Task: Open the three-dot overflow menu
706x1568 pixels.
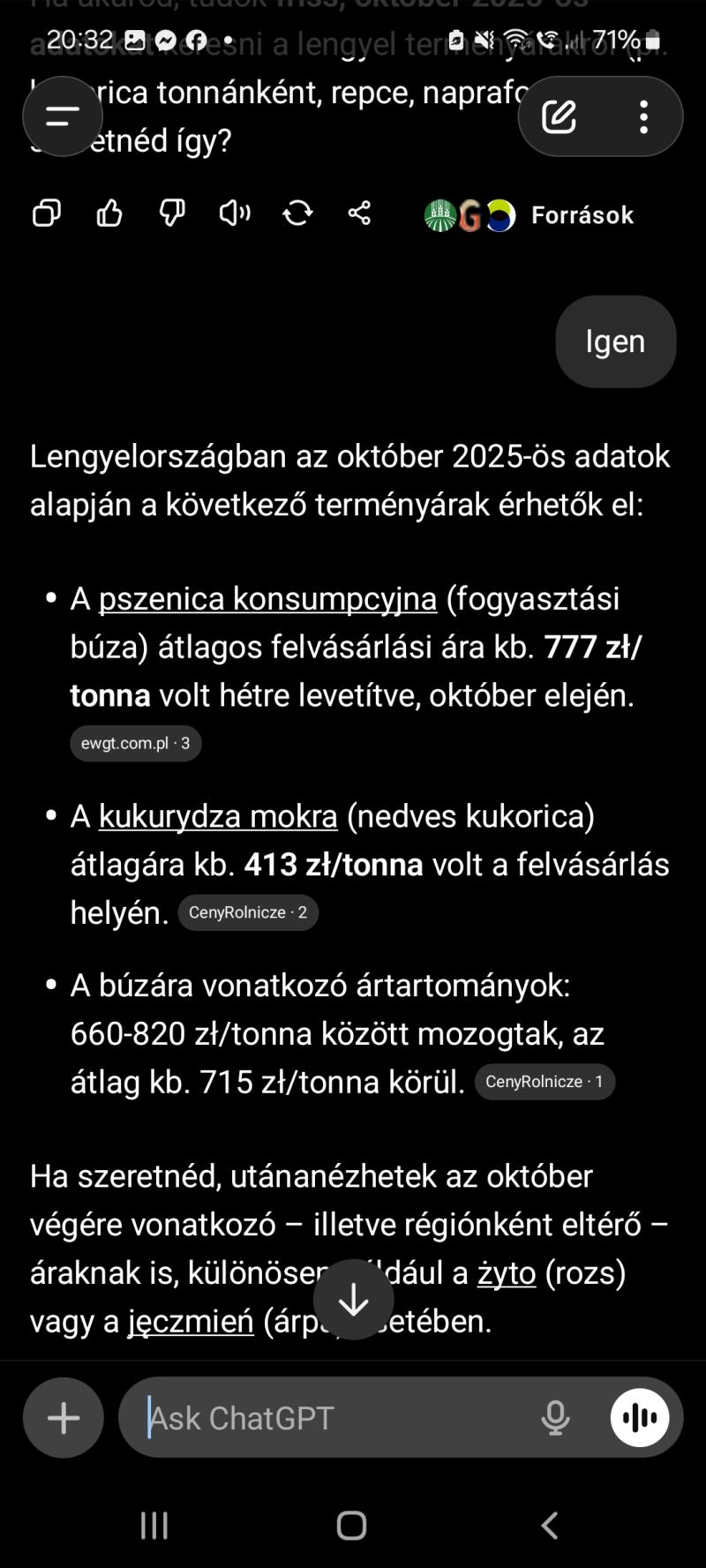Action: tap(644, 116)
